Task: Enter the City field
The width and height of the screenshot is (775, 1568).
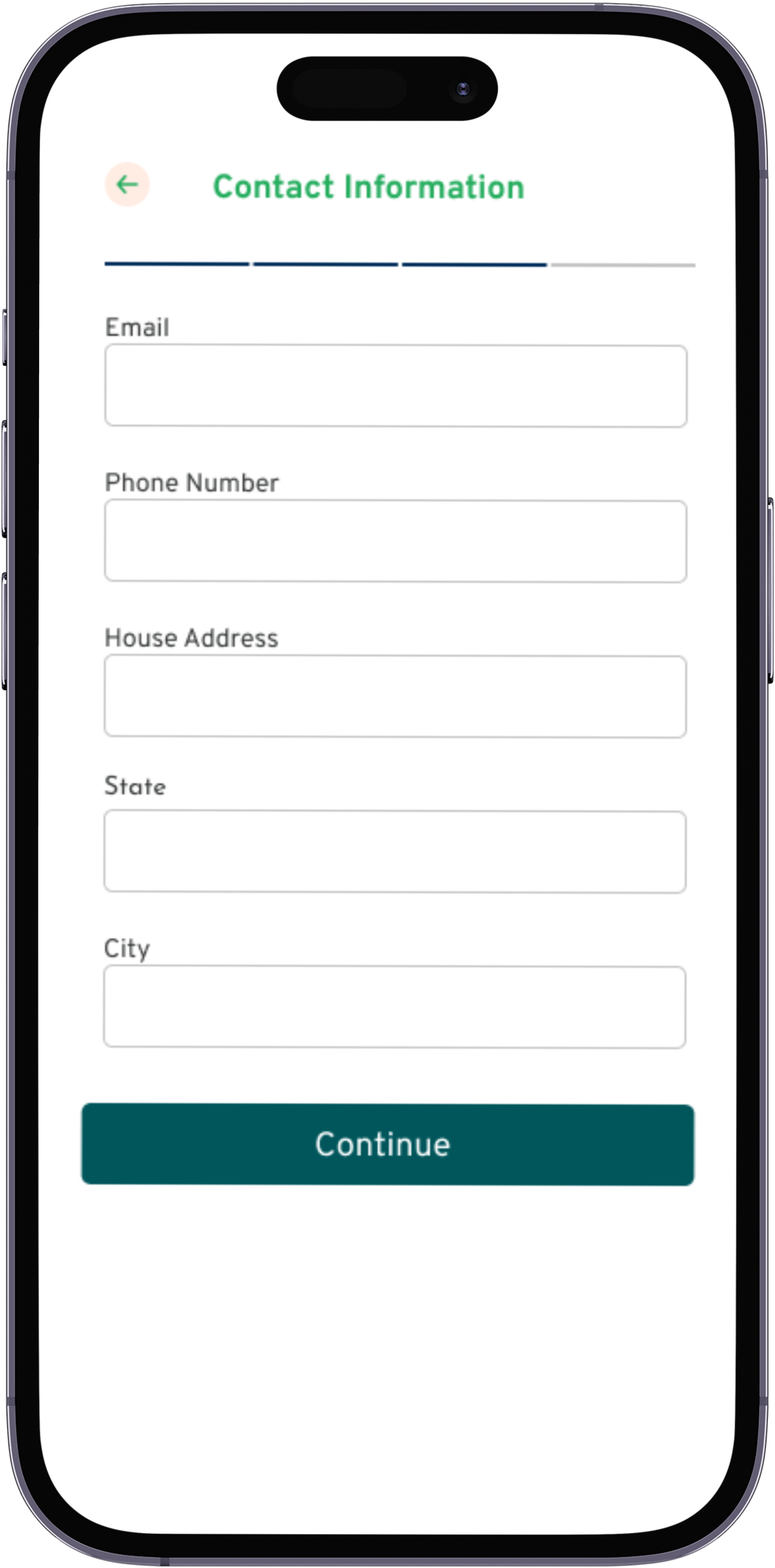Action: pos(395,1007)
